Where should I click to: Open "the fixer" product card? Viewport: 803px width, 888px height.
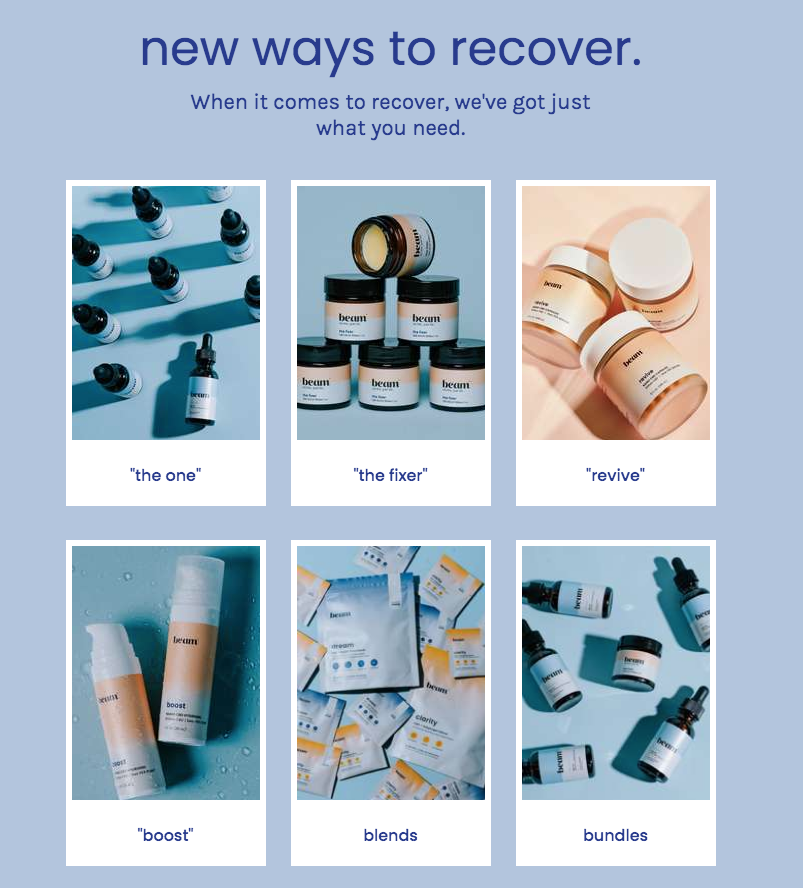pos(391,343)
